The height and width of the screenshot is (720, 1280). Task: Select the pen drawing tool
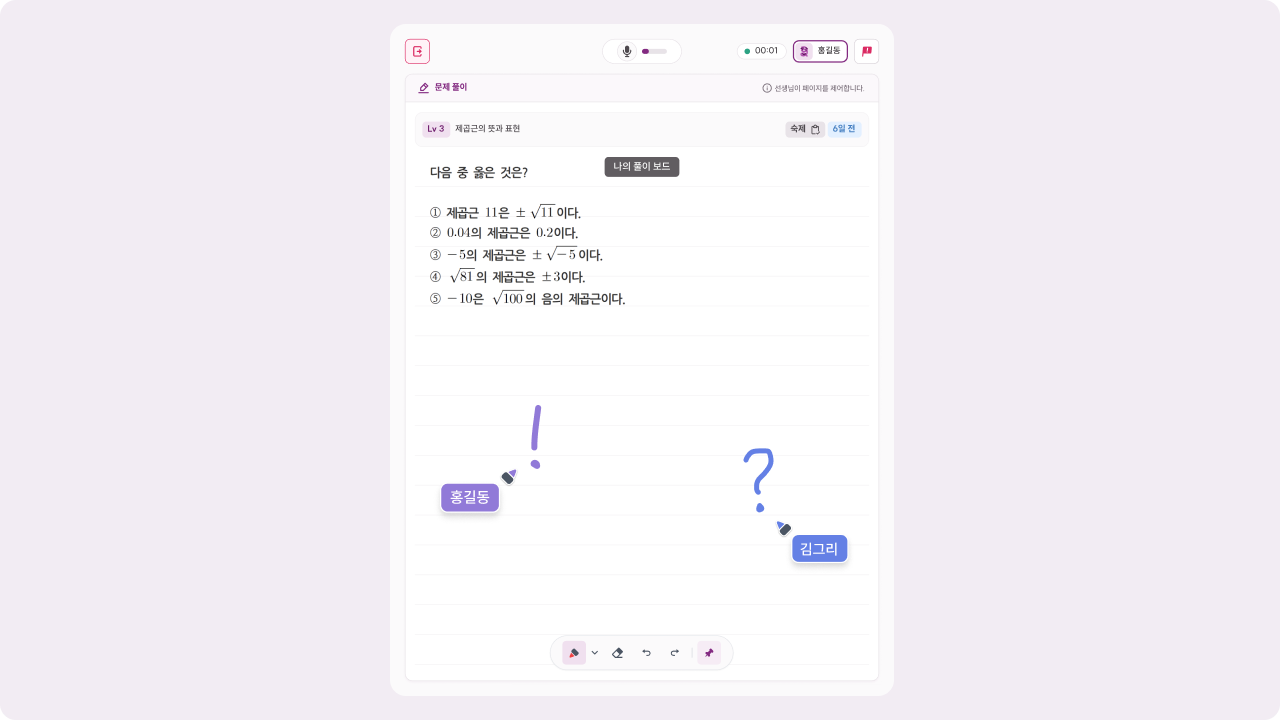(x=574, y=653)
